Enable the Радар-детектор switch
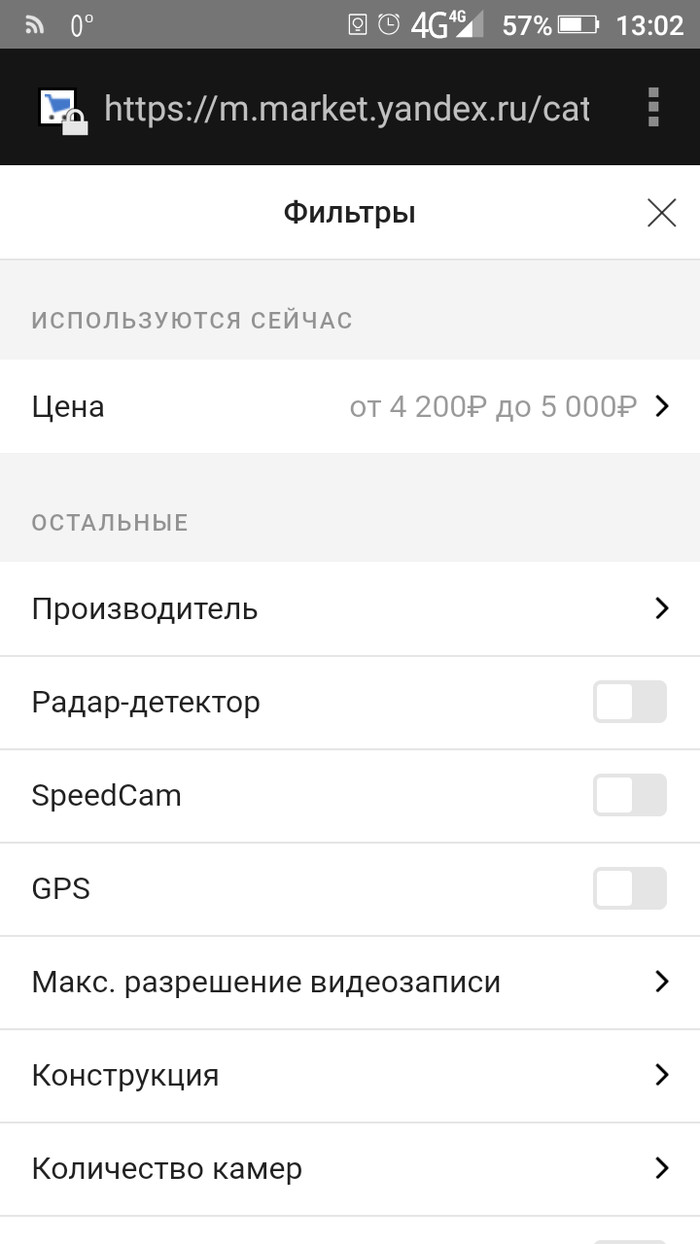The height and width of the screenshot is (1244, 700). 629,702
